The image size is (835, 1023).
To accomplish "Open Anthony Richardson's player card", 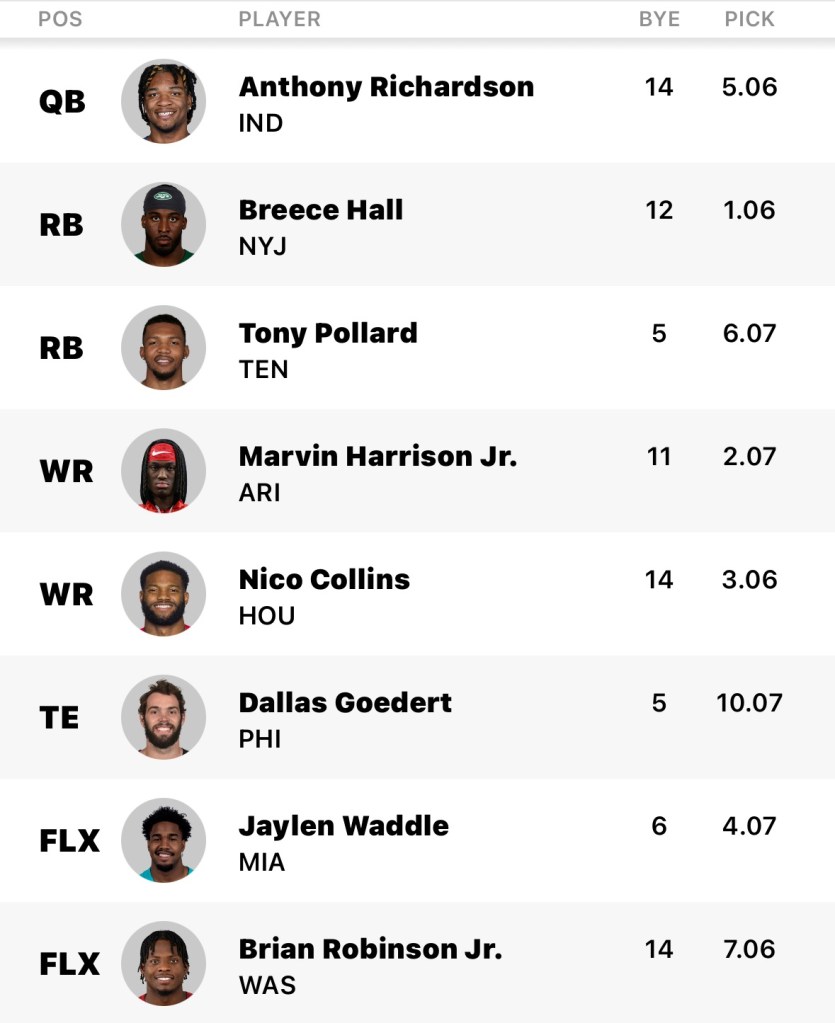I will pyautogui.click(x=386, y=87).
